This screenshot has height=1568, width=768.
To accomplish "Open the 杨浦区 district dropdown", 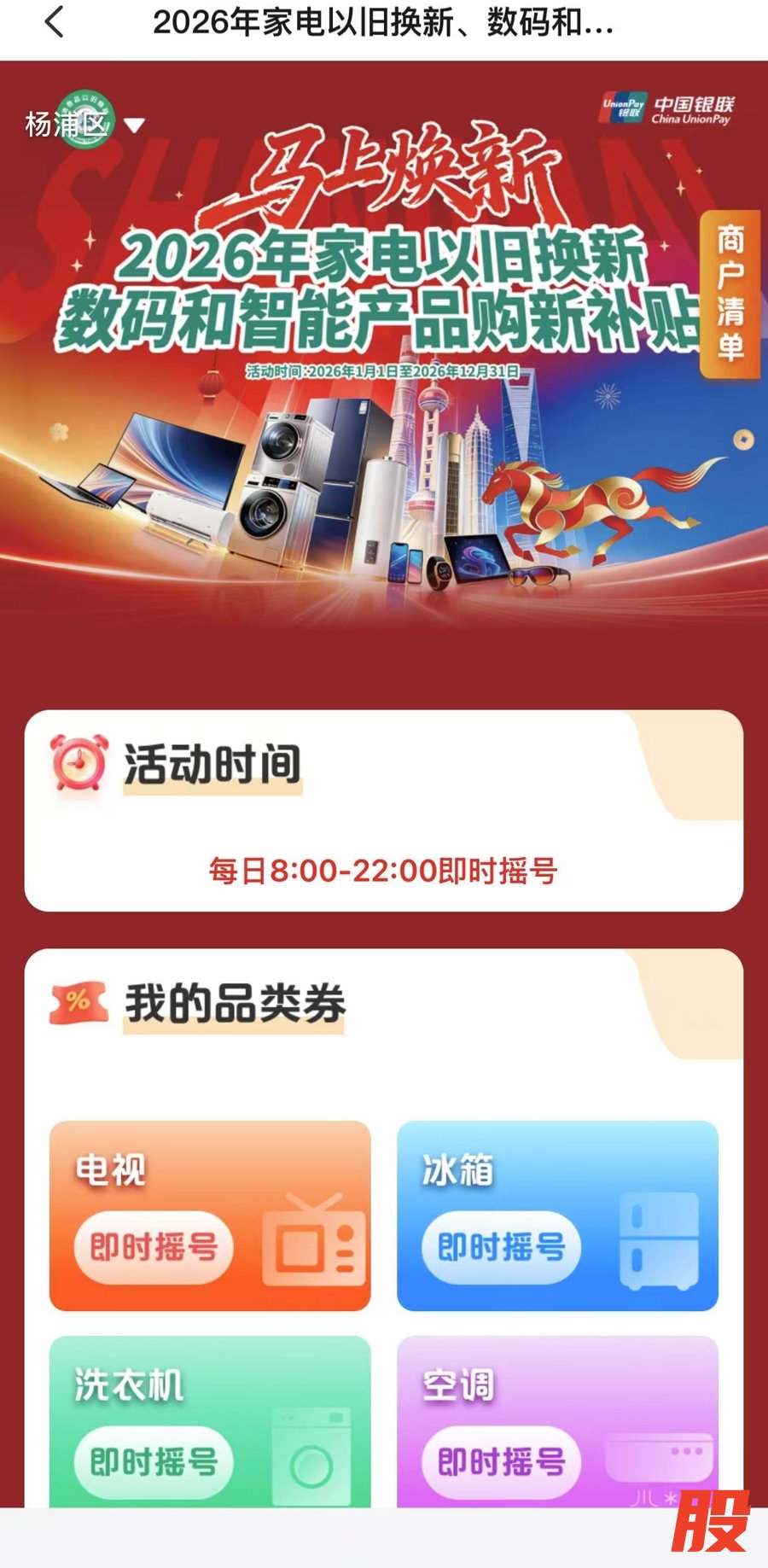I will point(85,125).
